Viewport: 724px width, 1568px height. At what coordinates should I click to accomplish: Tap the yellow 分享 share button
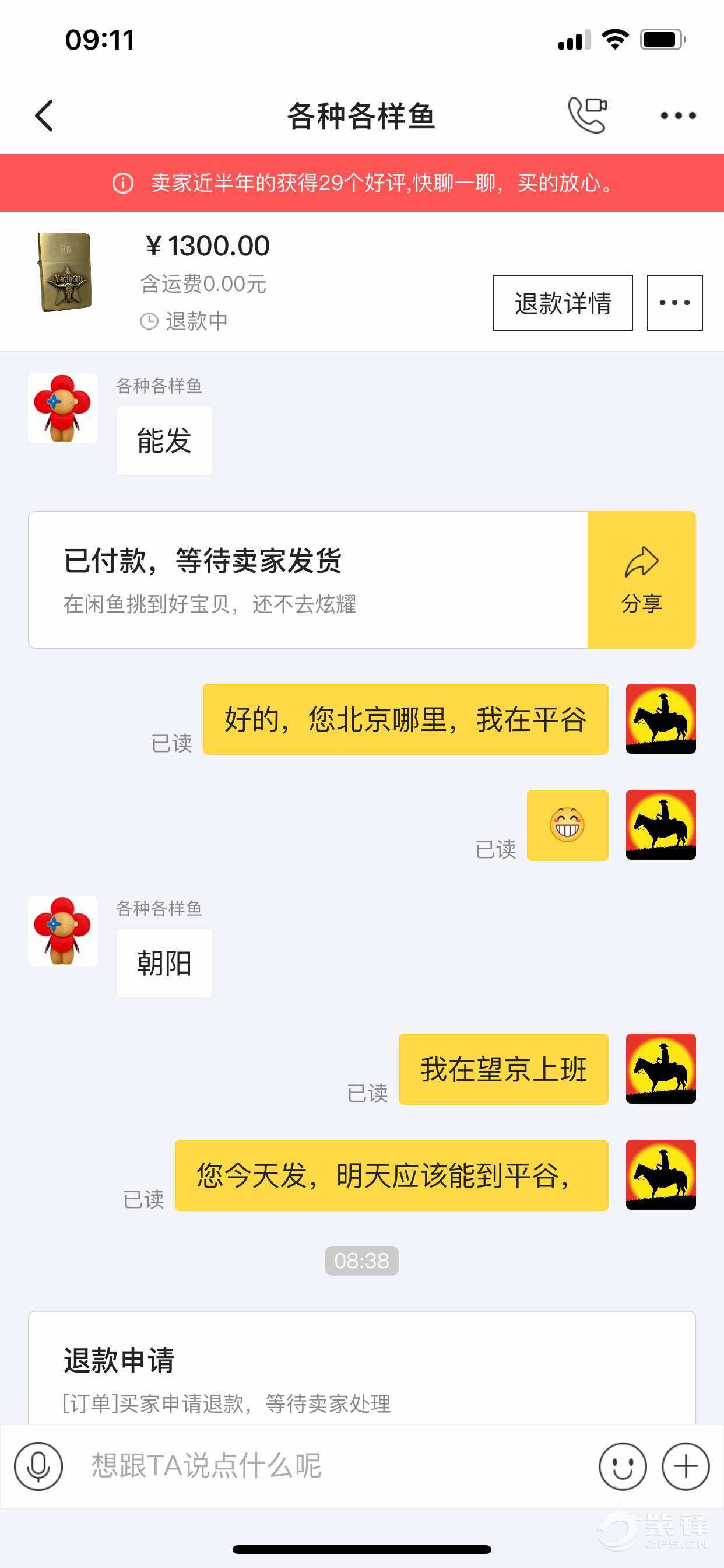[641, 579]
